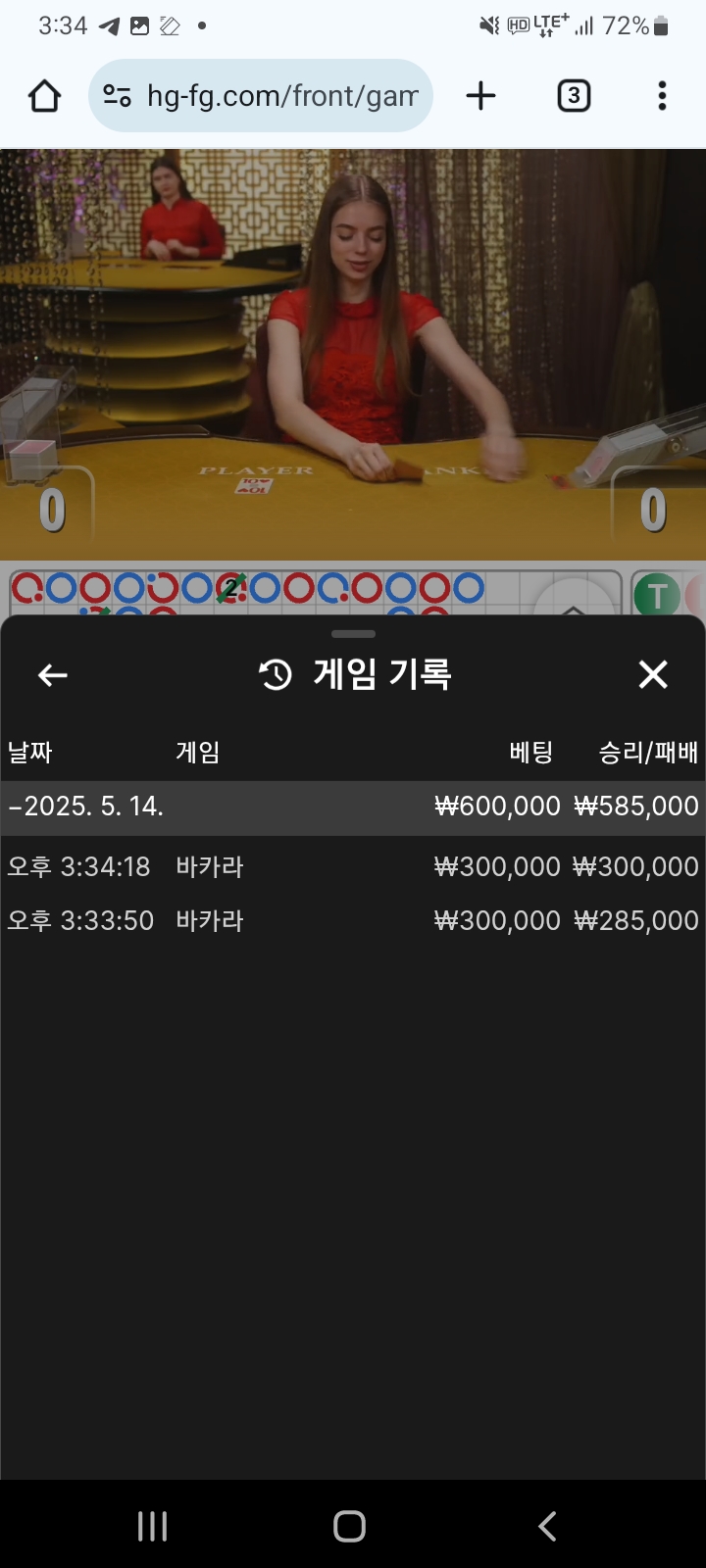The height and width of the screenshot is (1568, 706).
Task: Show the open tabs switcher
Action: tap(574, 96)
